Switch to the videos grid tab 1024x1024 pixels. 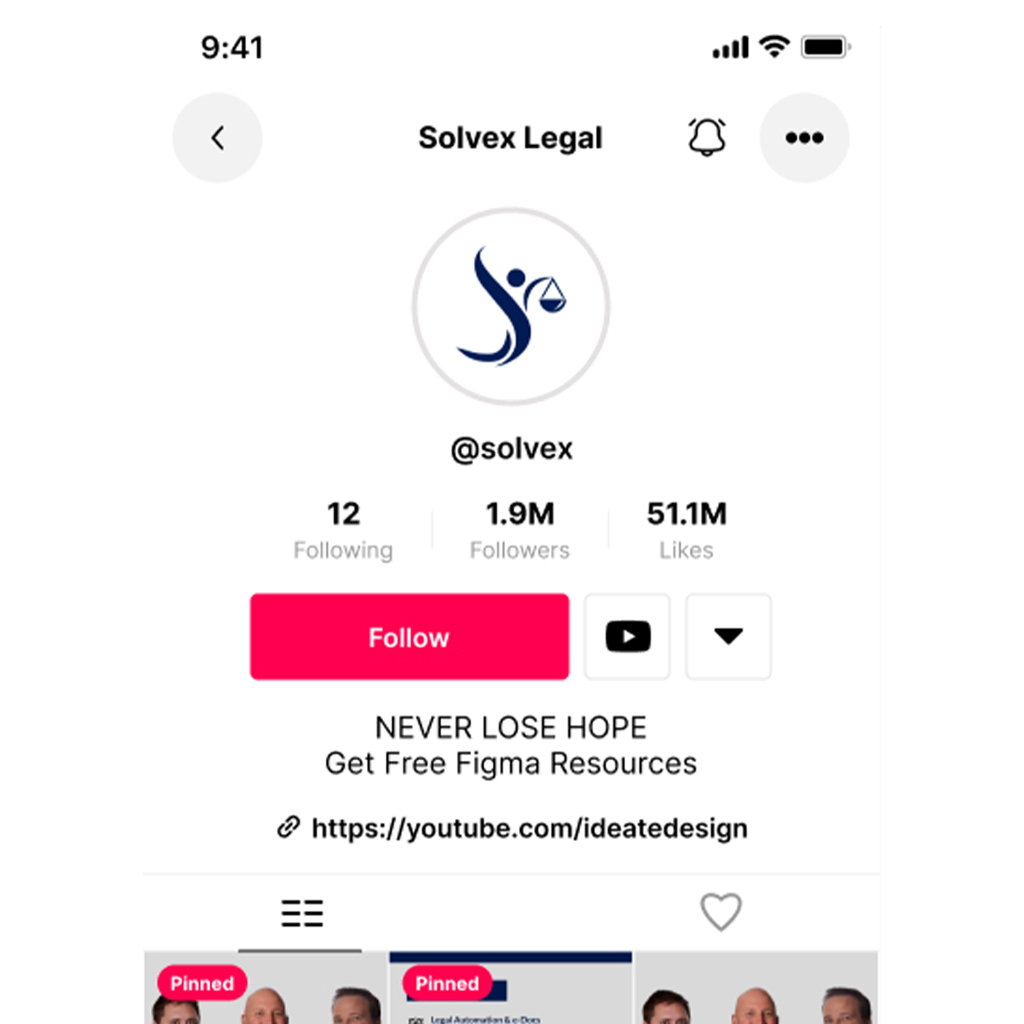(x=301, y=912)
